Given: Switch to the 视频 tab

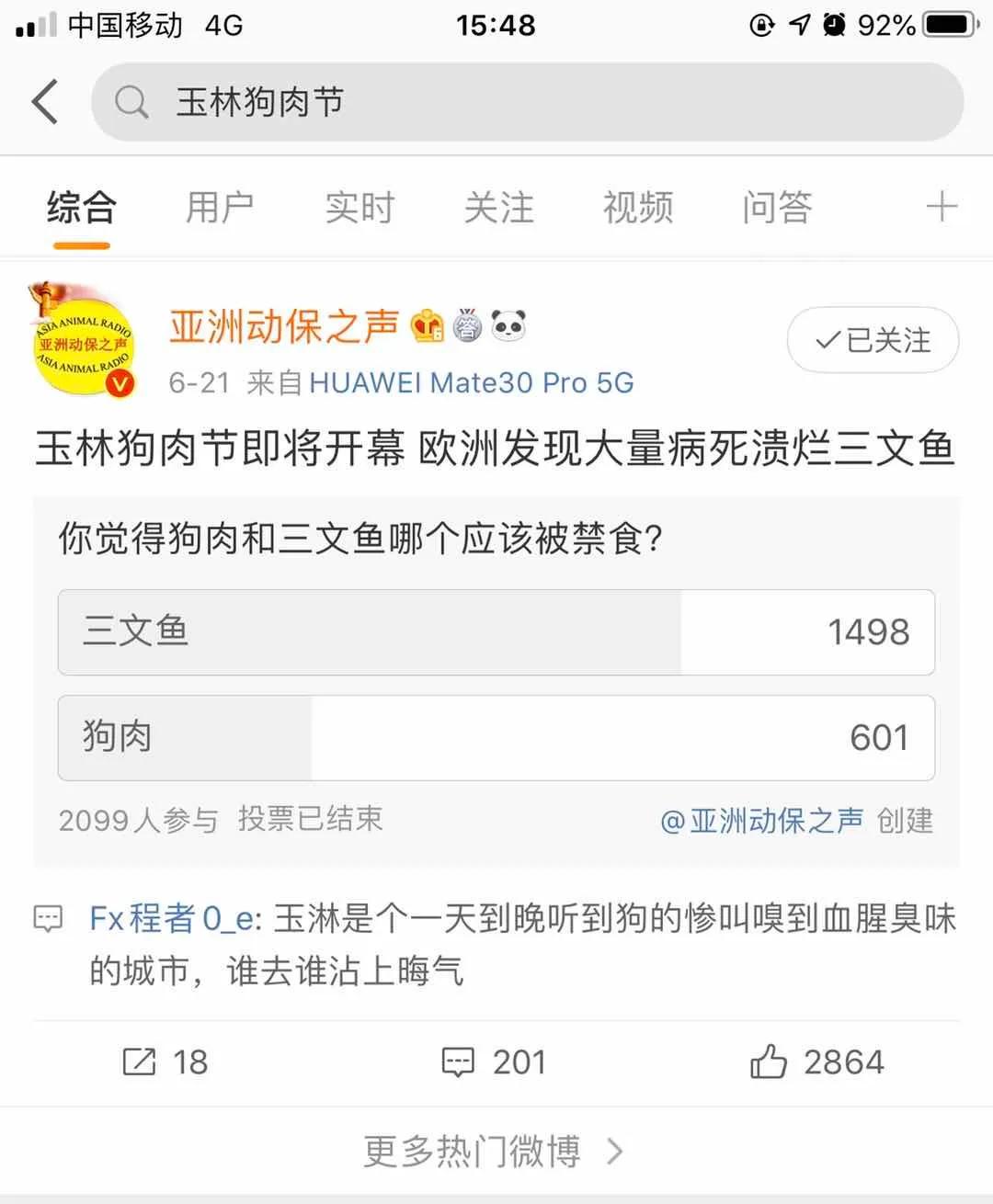Looking at the screenshot, I should [637, 207].
